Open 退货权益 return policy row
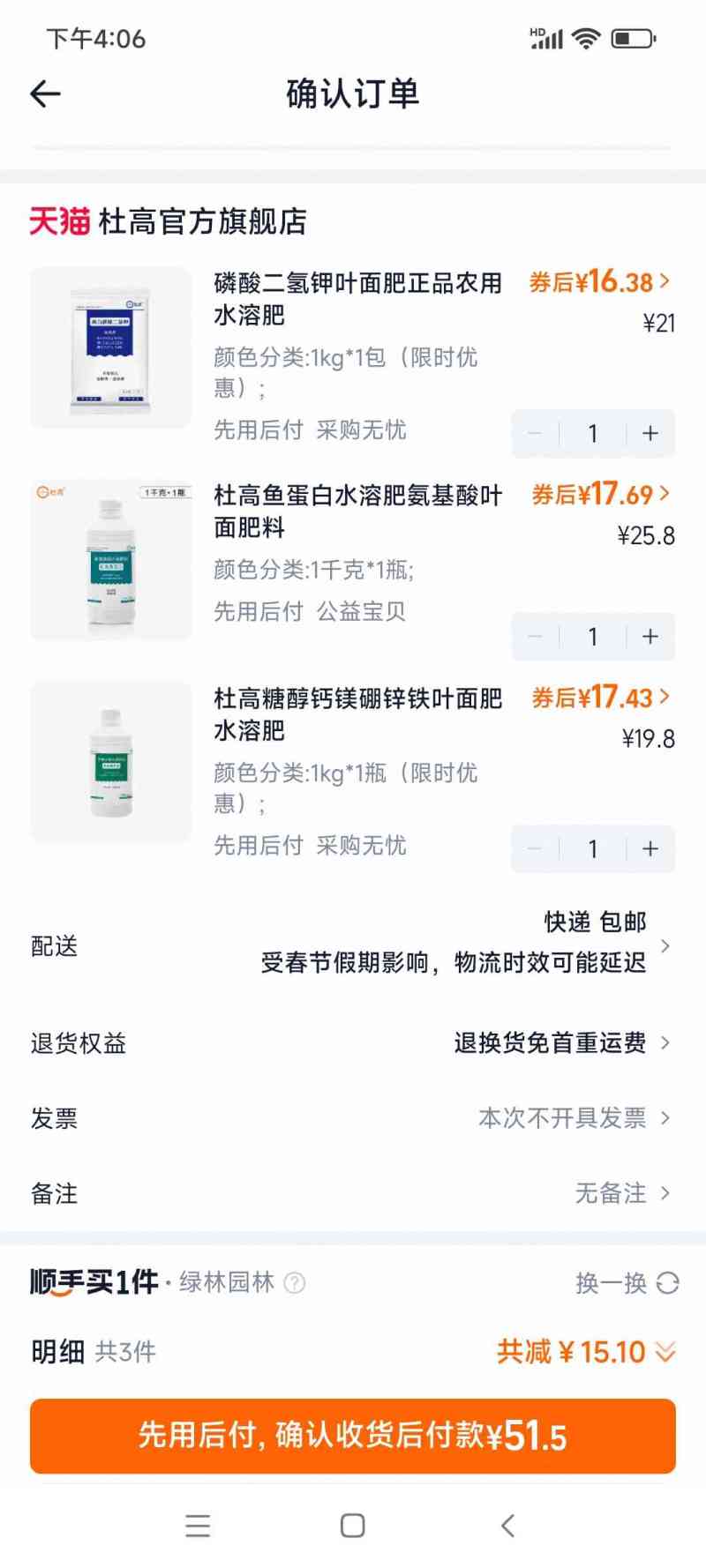This screenshot has width=706, height=1568. coord(353,1043)
